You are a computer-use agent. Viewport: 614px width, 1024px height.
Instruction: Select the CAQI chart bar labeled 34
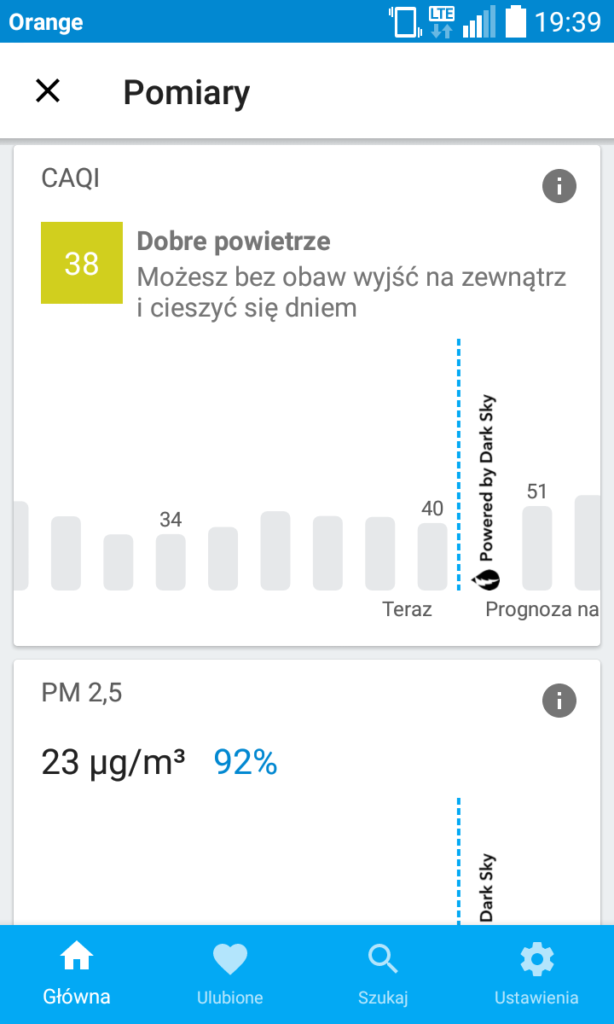pyautogui.click(x=171, y=561)
